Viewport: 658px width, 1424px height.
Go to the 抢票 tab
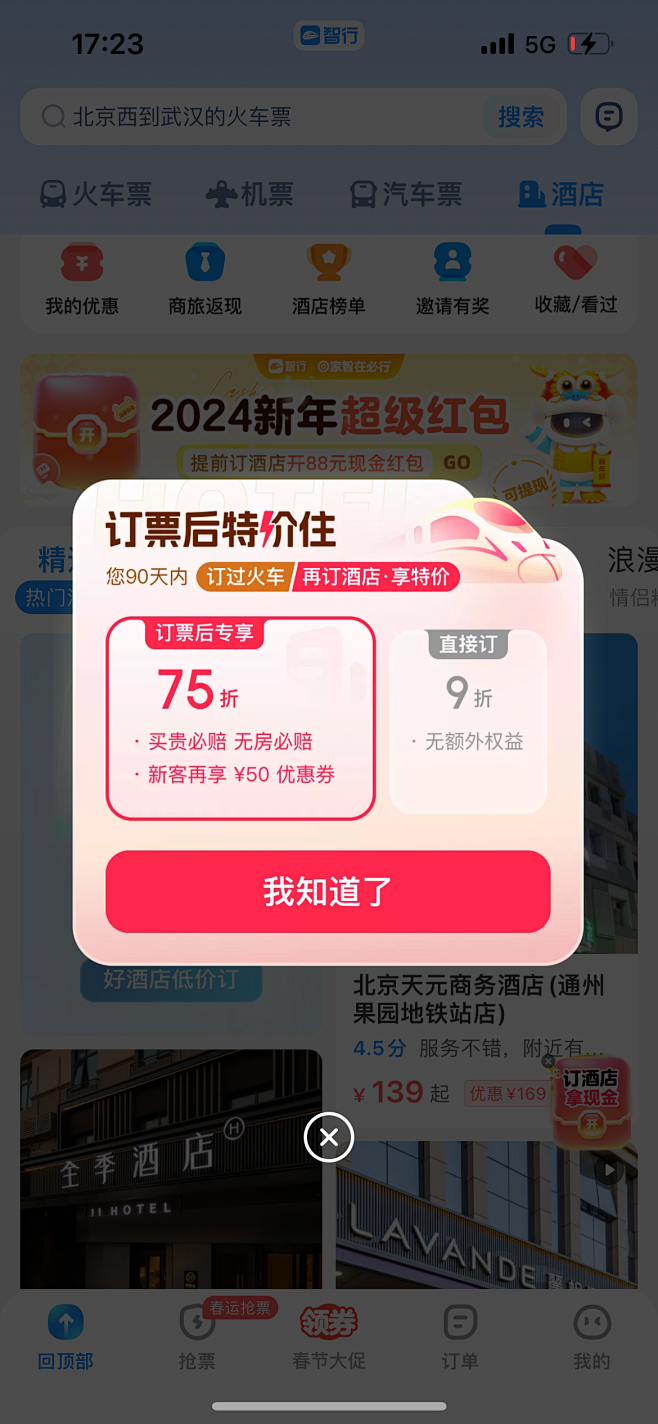pyautogui.click(x=197, y=1337)
